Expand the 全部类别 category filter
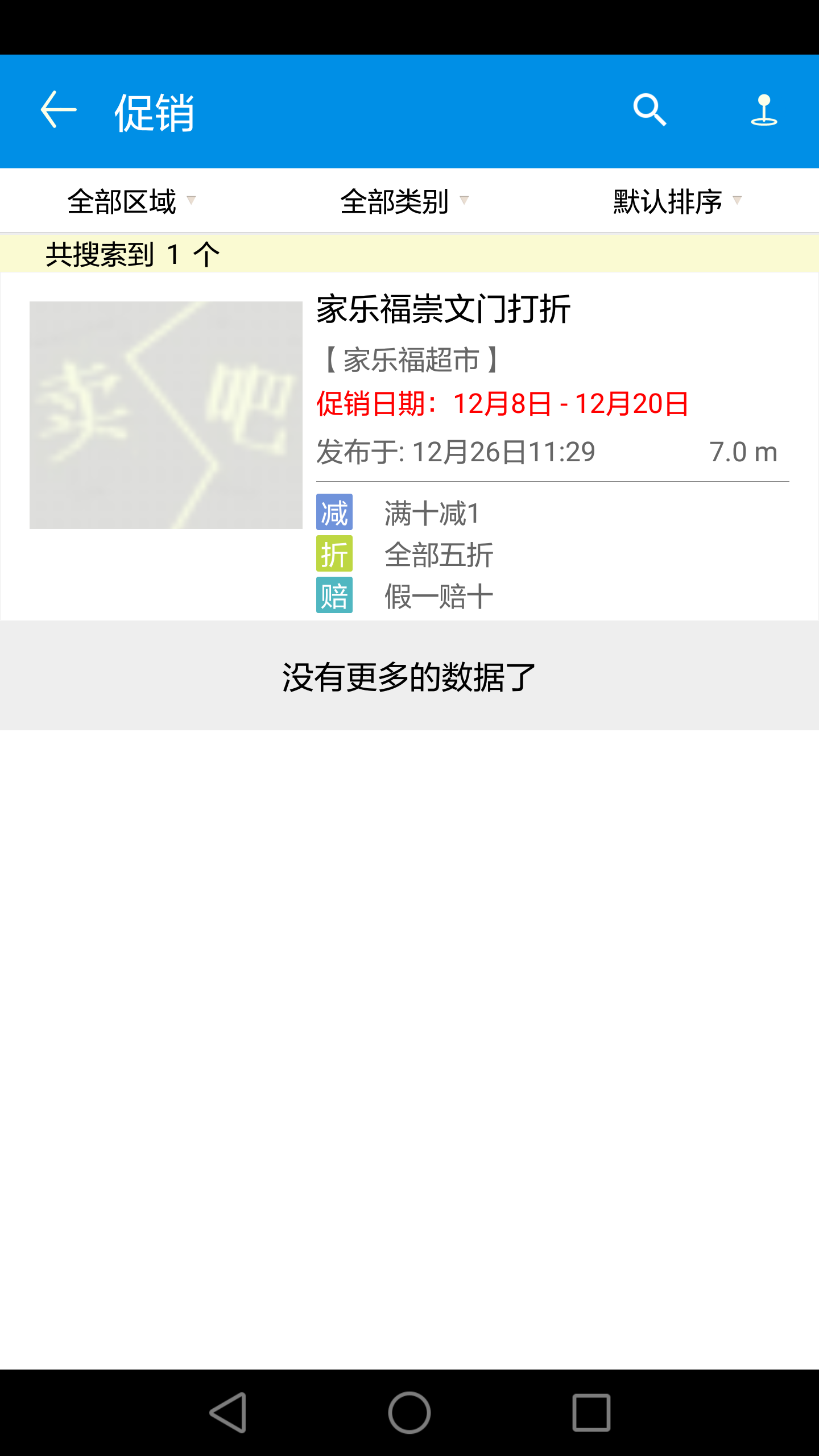The image size is (819, 1456). tap(405, 201)
